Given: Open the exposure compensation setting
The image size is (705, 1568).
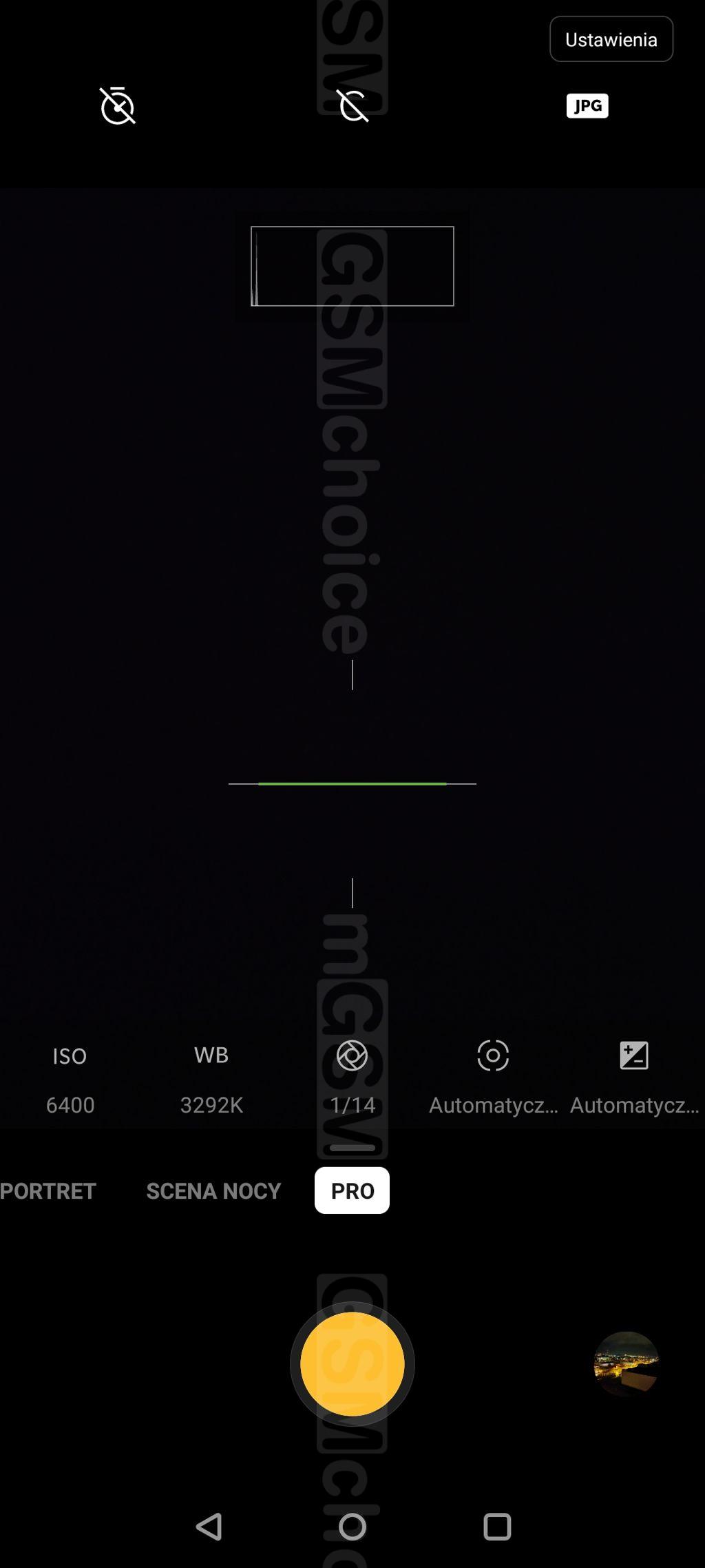Looking at the screenshot, I should [634, 1079].
